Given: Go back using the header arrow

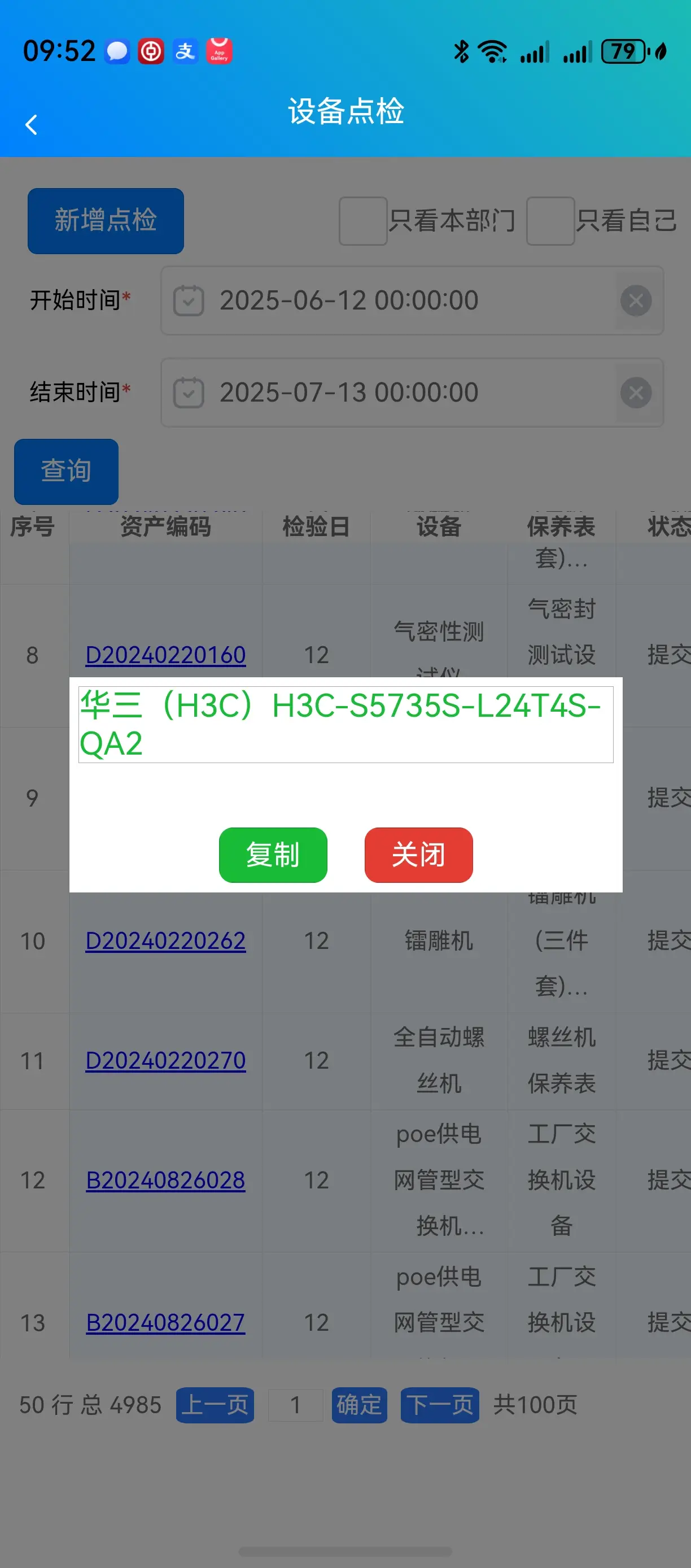Looking at the screenshot, I should pyautogui.click(x=32, y=125).
